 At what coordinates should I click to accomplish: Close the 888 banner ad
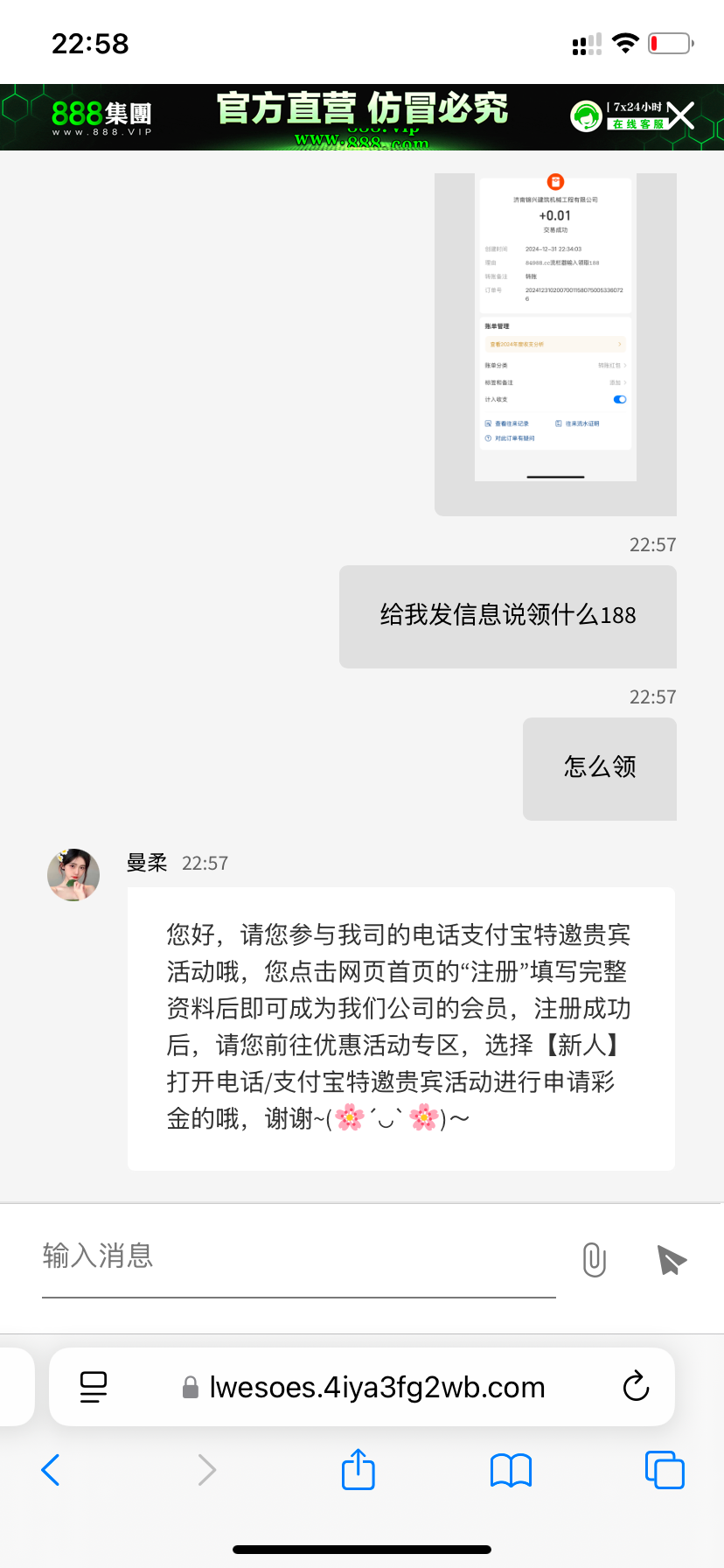pos(681,115)
